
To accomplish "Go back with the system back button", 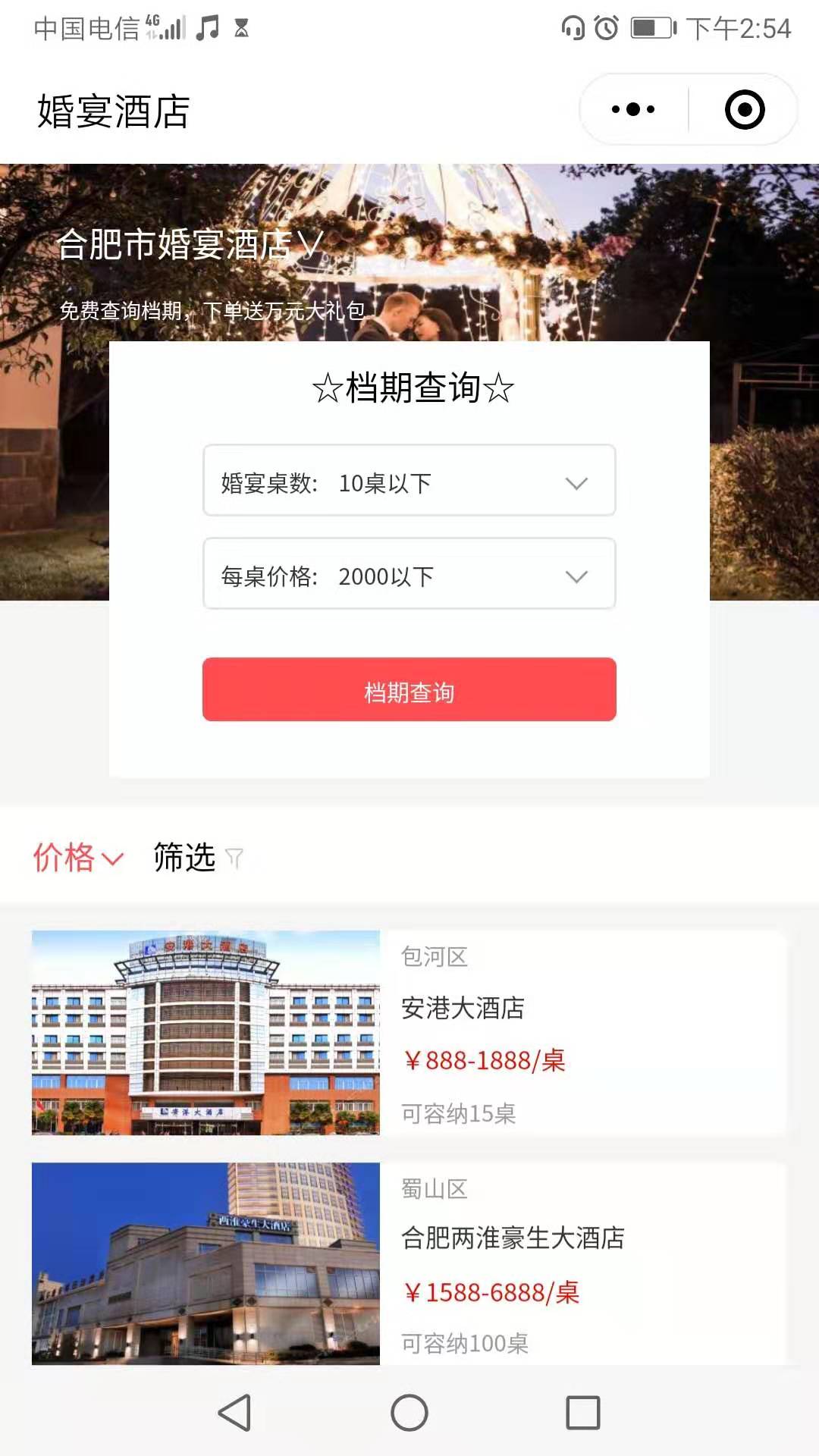I will pyautogui.click(x=234, y=1413).
